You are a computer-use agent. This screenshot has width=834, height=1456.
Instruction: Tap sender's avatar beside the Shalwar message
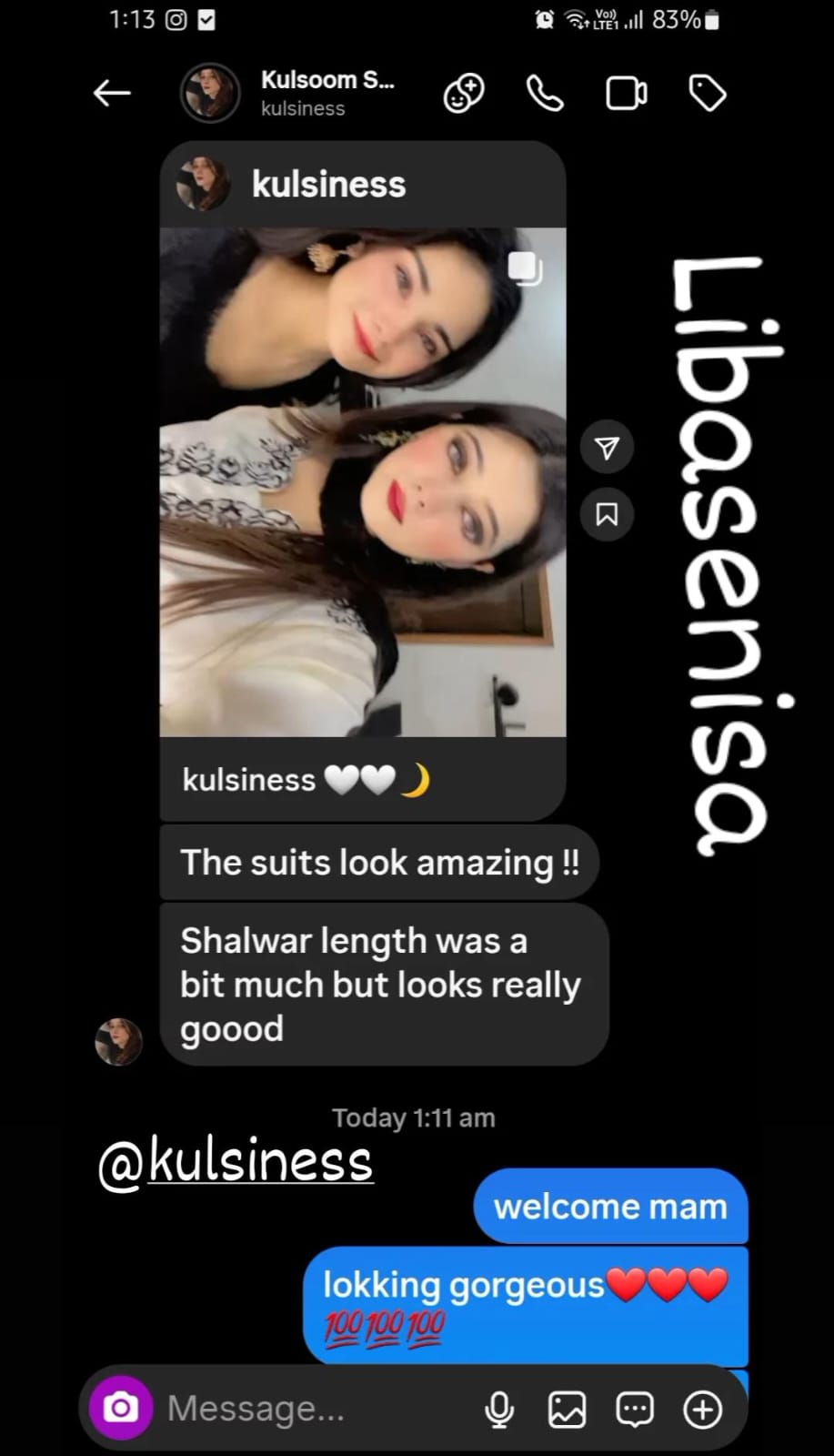point(119,1041)
